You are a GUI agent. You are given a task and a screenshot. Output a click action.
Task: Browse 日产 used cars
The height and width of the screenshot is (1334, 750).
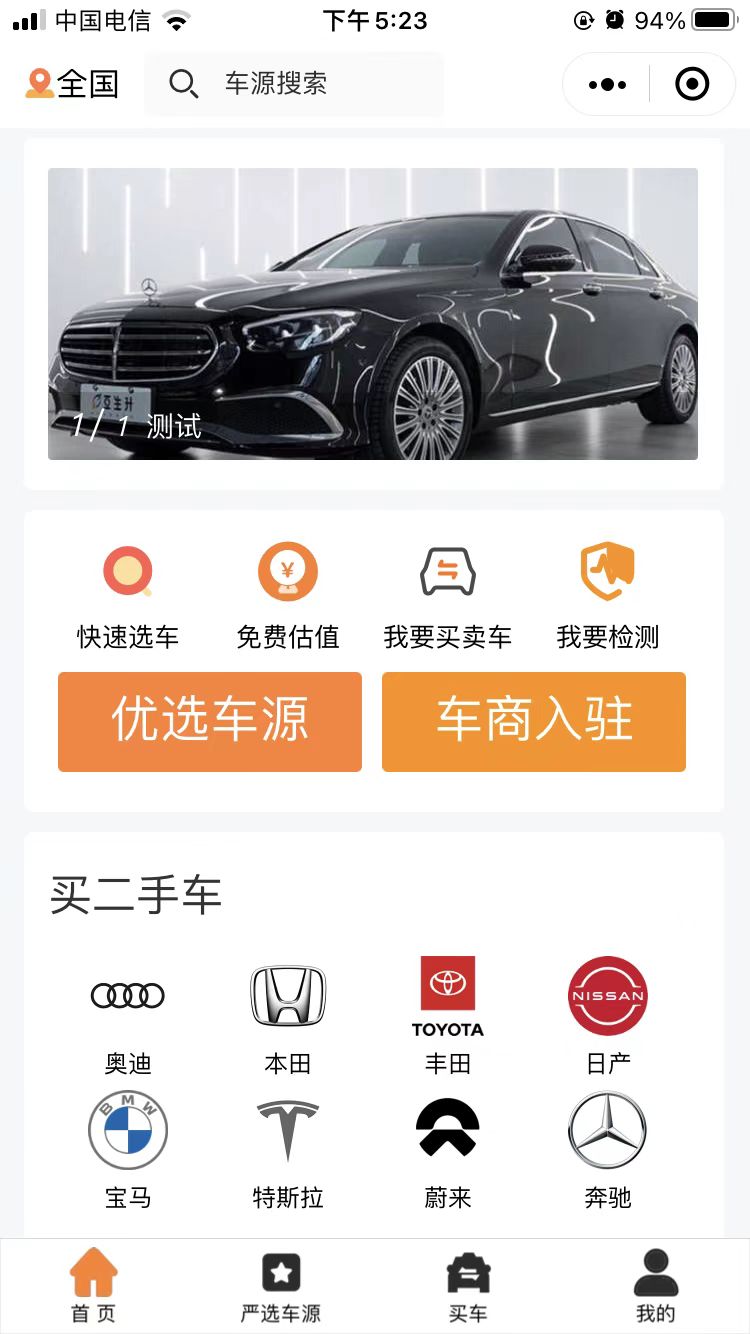tap(607, 1015)
